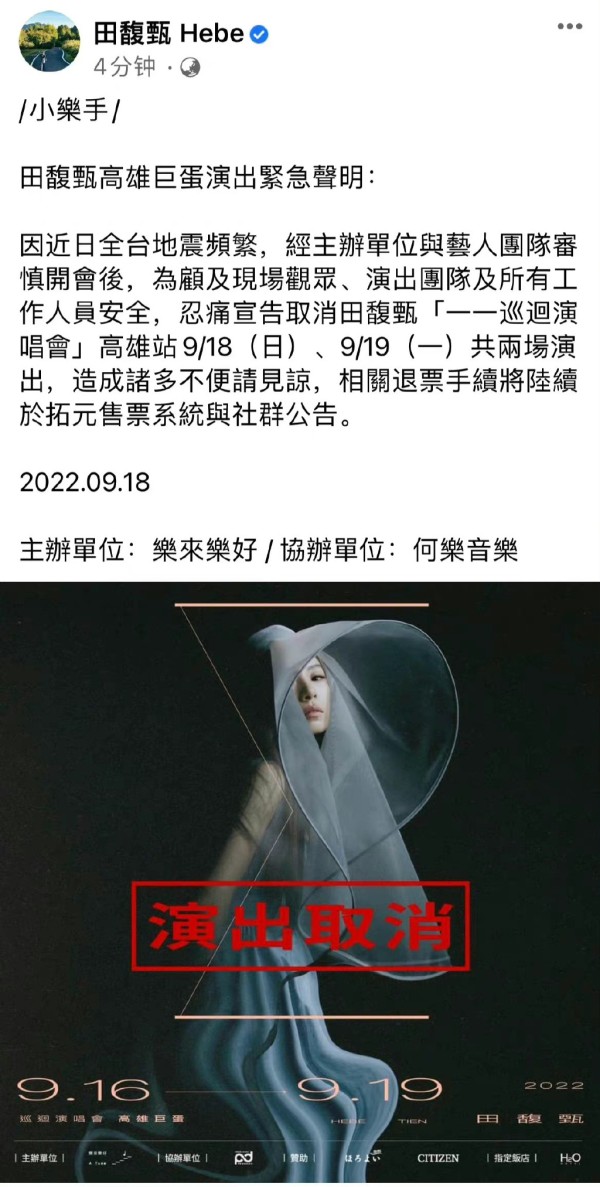Open 田馥甄 Hebe's profile picture
The width and height of the screenshot is (600, 1187).
click(x=50, y=43)
